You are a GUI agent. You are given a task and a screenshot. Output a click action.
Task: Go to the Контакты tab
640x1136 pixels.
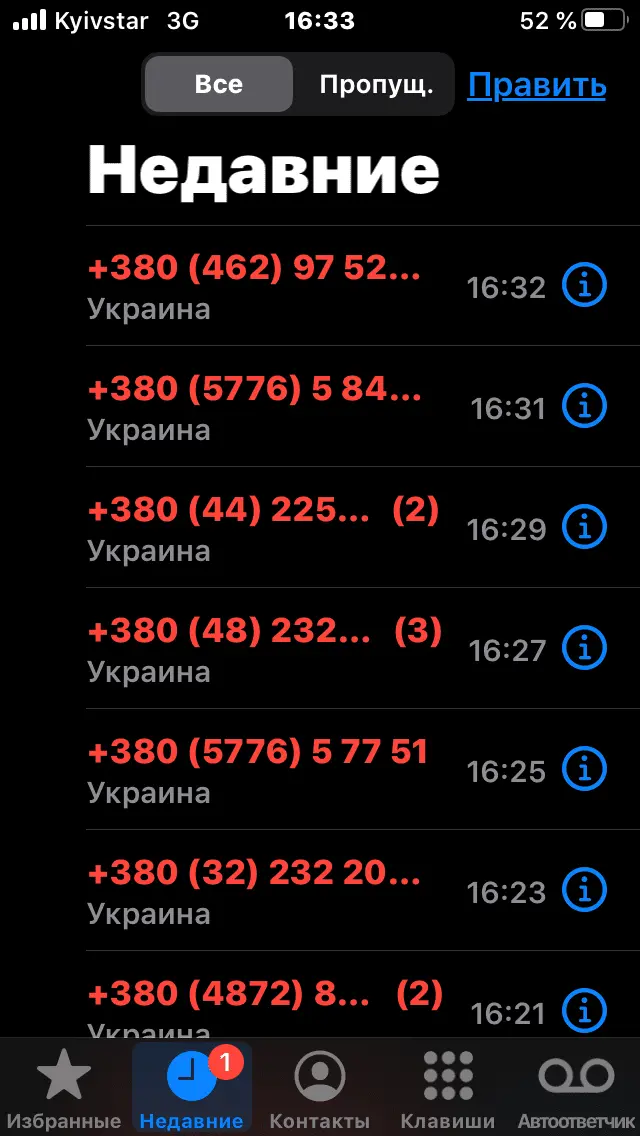(320, 1090)
